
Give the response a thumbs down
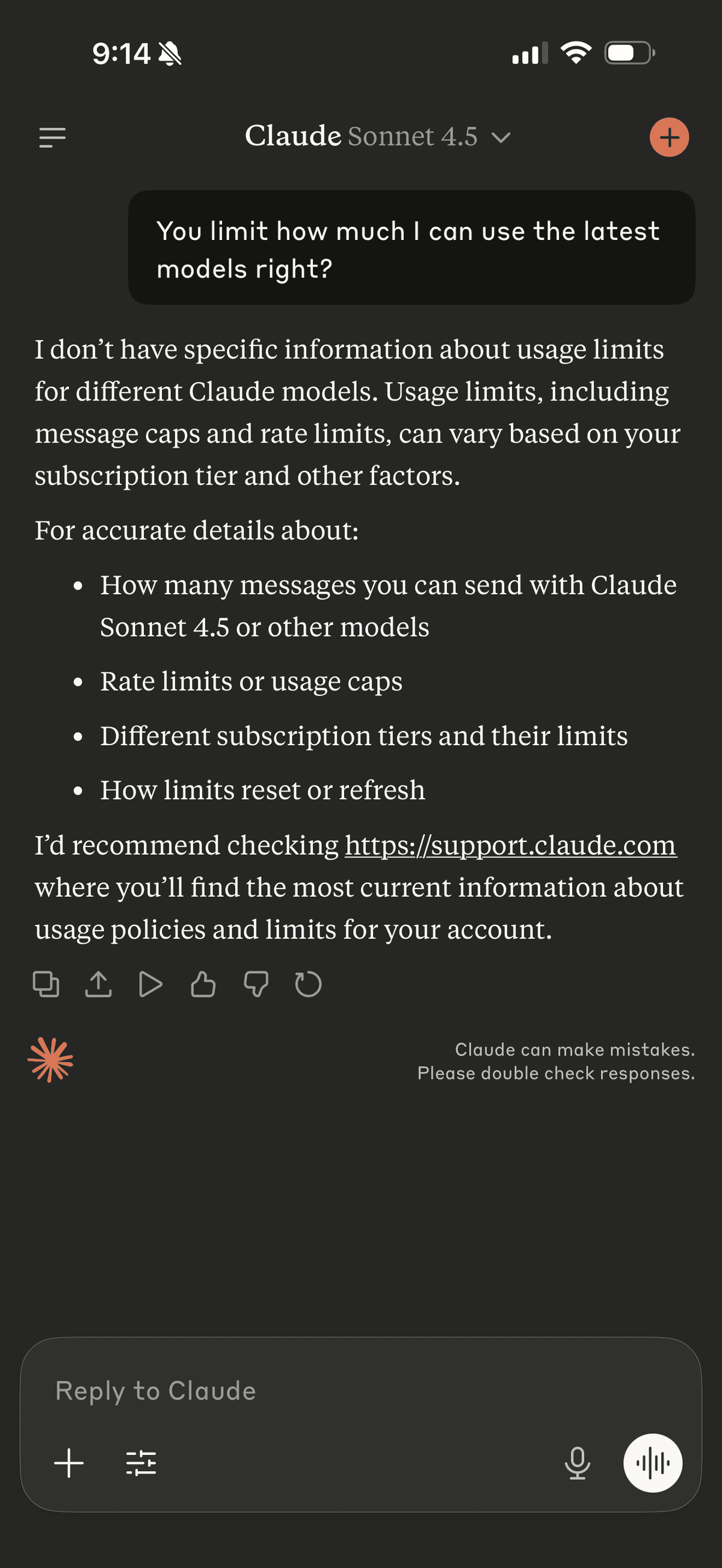pyautogui.click(x=256, y=984)
